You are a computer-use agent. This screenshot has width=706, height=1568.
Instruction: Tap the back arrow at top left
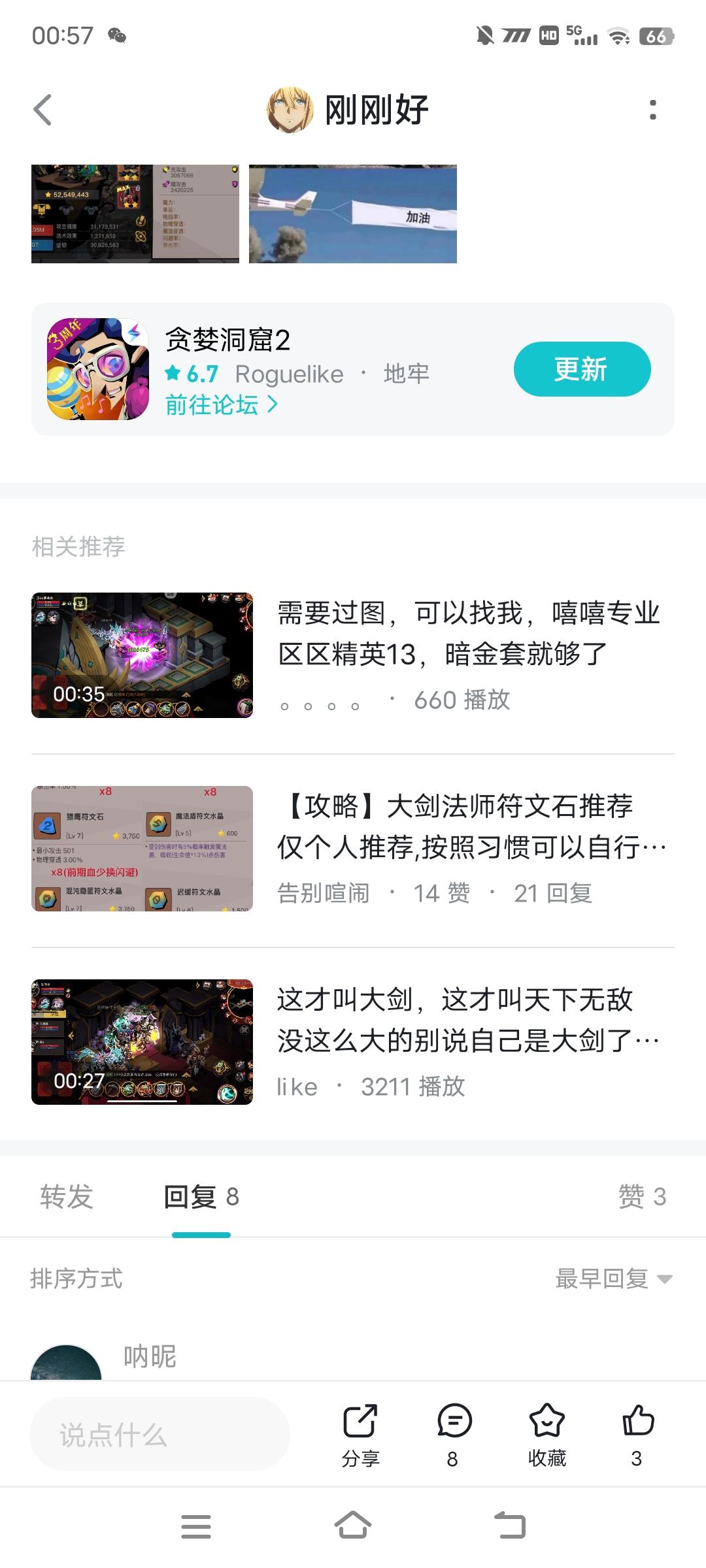click(43, 110)
